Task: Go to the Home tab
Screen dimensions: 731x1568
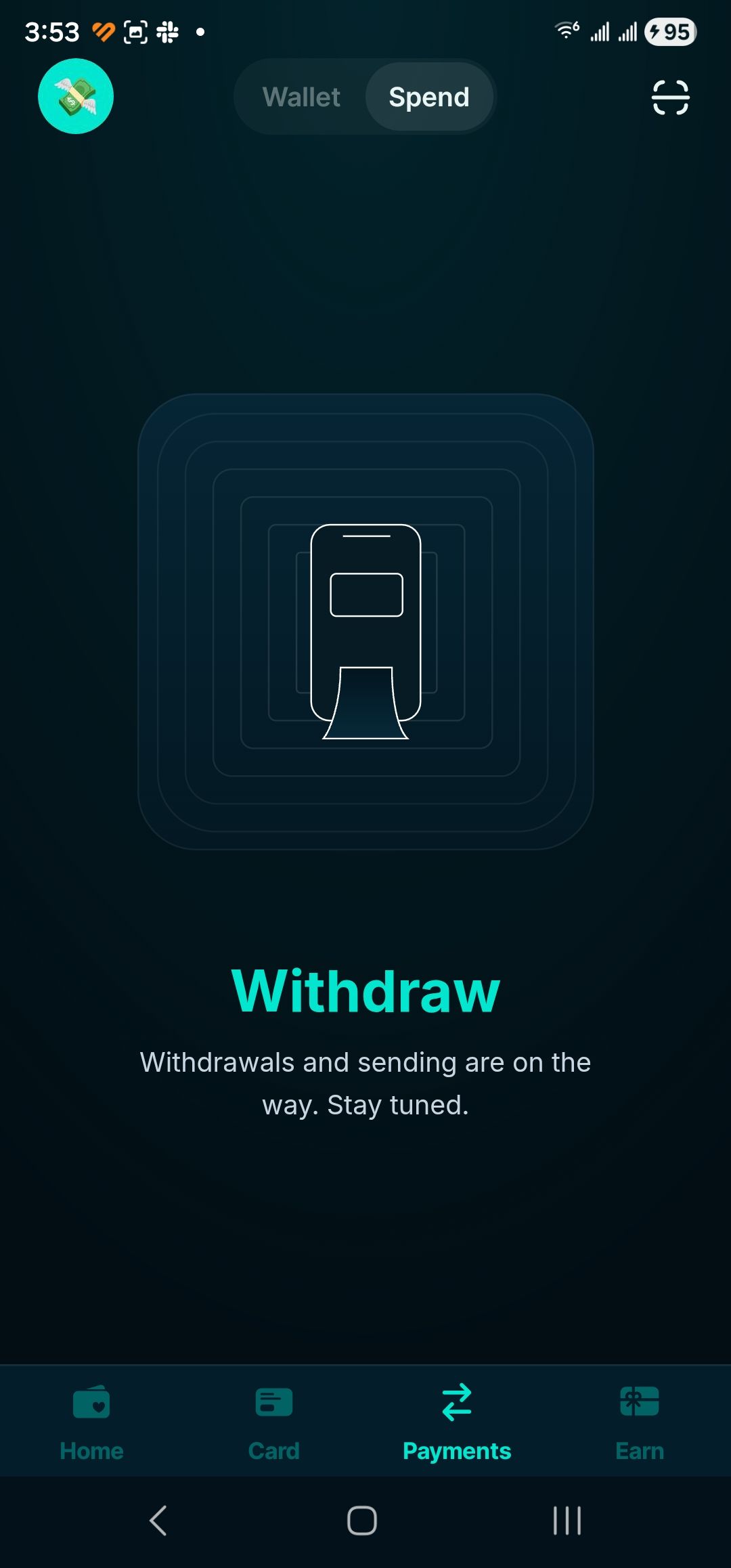Action: point(91,1421)
